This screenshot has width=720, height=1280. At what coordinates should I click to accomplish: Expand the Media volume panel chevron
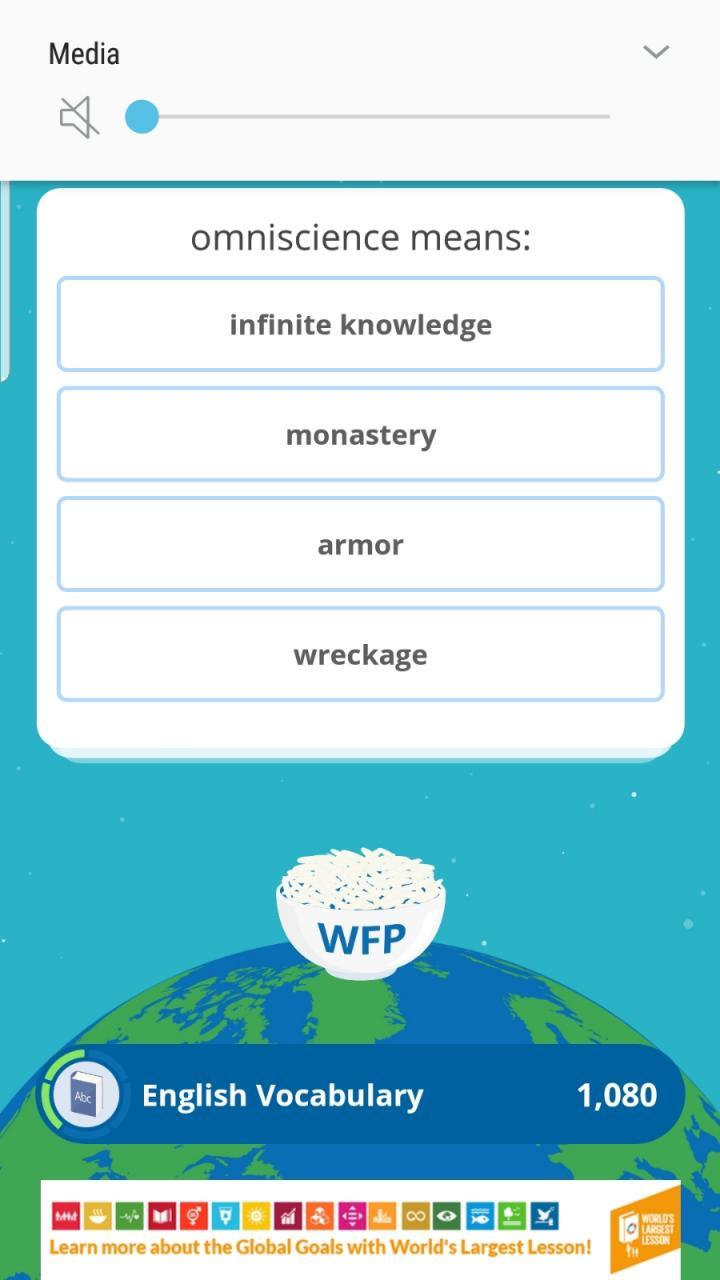point(656,52)
